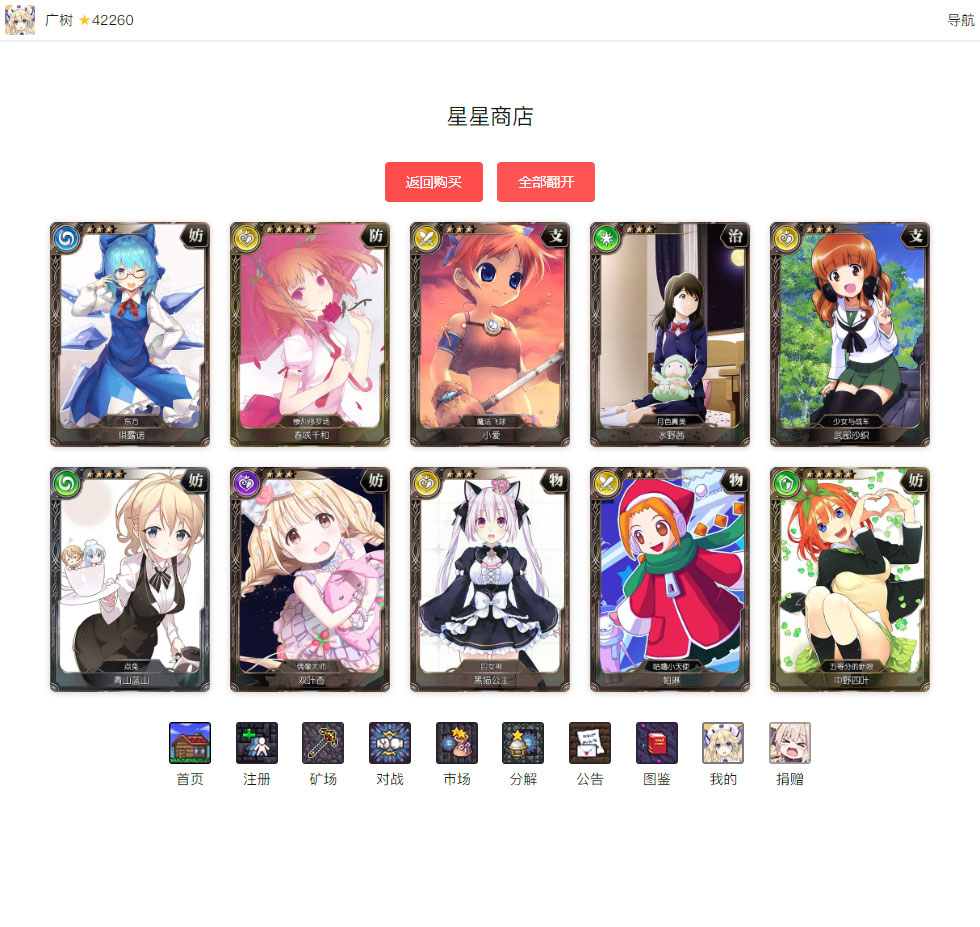Tap the 返回购买 button

coord(433,182)
